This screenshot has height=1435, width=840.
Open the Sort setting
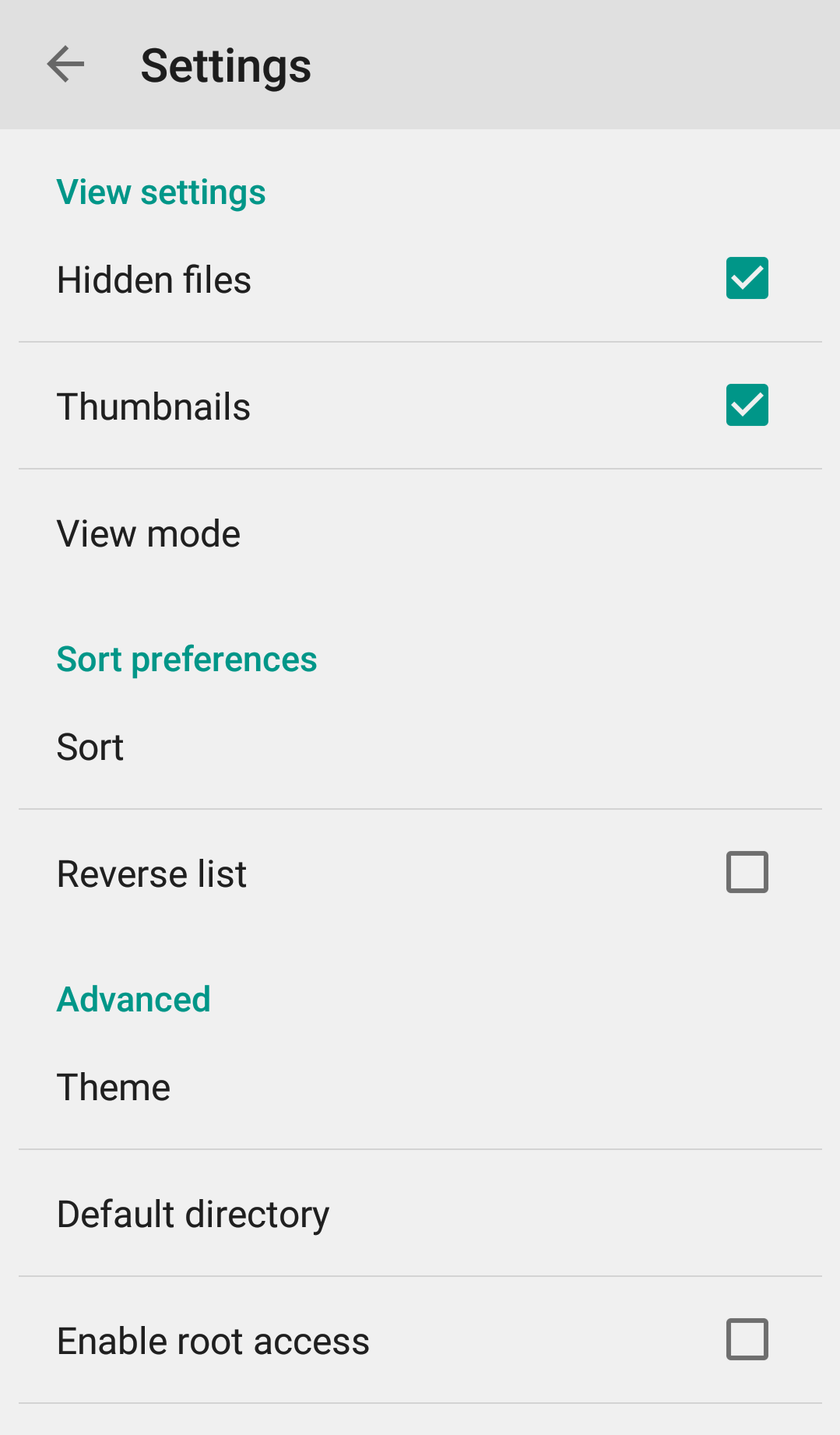420,747
